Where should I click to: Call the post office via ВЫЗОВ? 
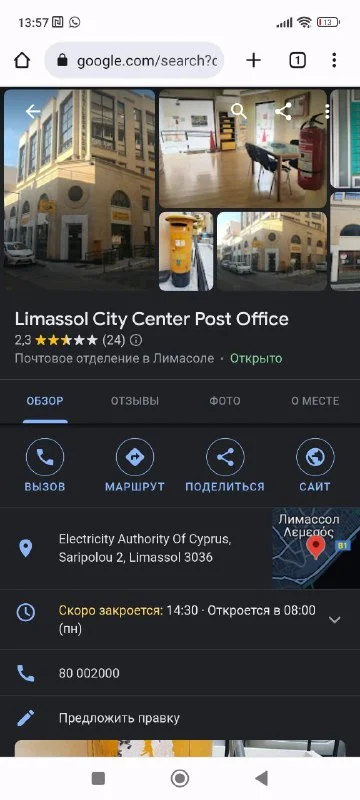[45, 466]
